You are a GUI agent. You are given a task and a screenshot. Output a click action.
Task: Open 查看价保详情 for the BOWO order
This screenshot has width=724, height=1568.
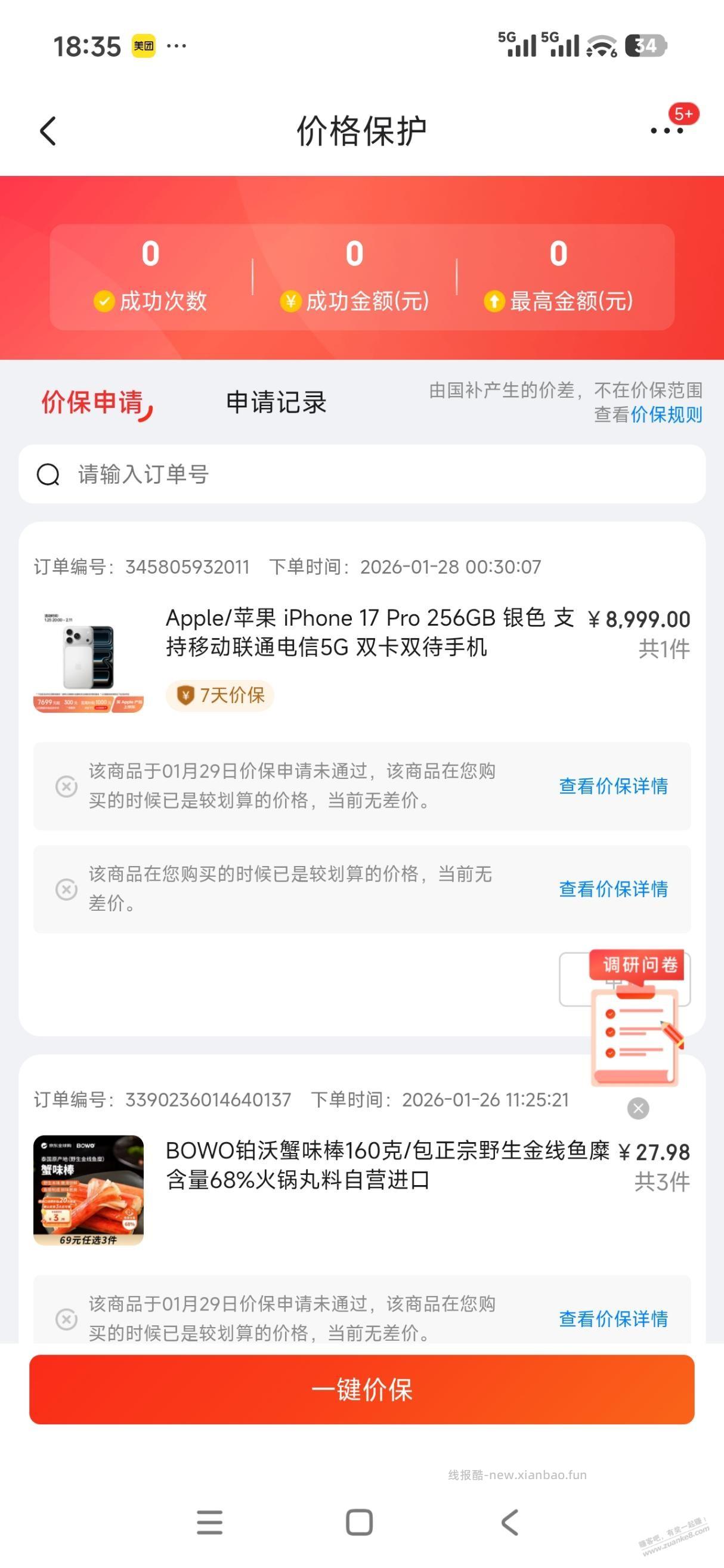pos(612,1319)
